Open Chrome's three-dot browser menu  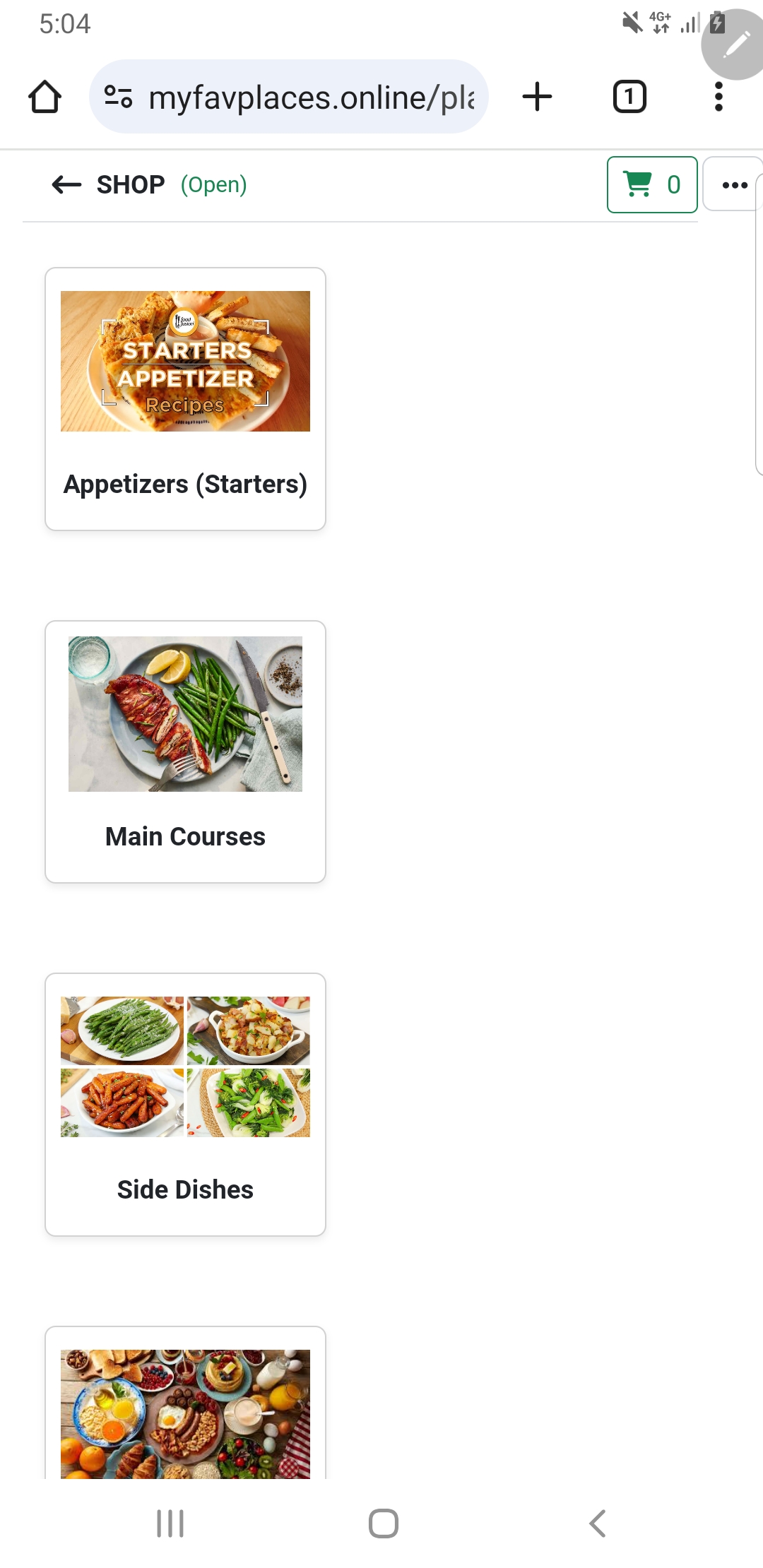pos(718,97)
